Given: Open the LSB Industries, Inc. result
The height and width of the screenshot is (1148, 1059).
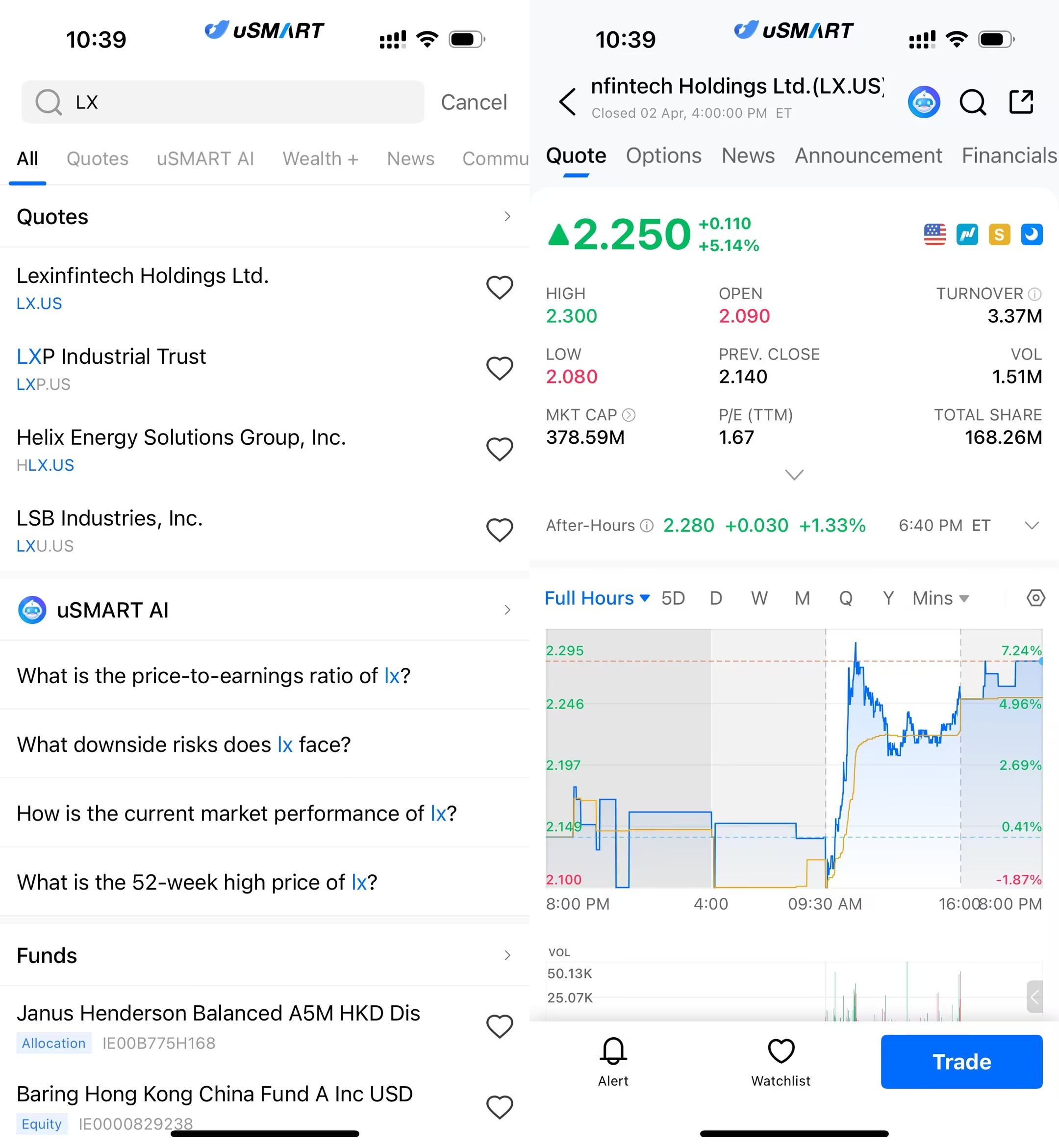Looking at the screenshot, I should point(110,530).
